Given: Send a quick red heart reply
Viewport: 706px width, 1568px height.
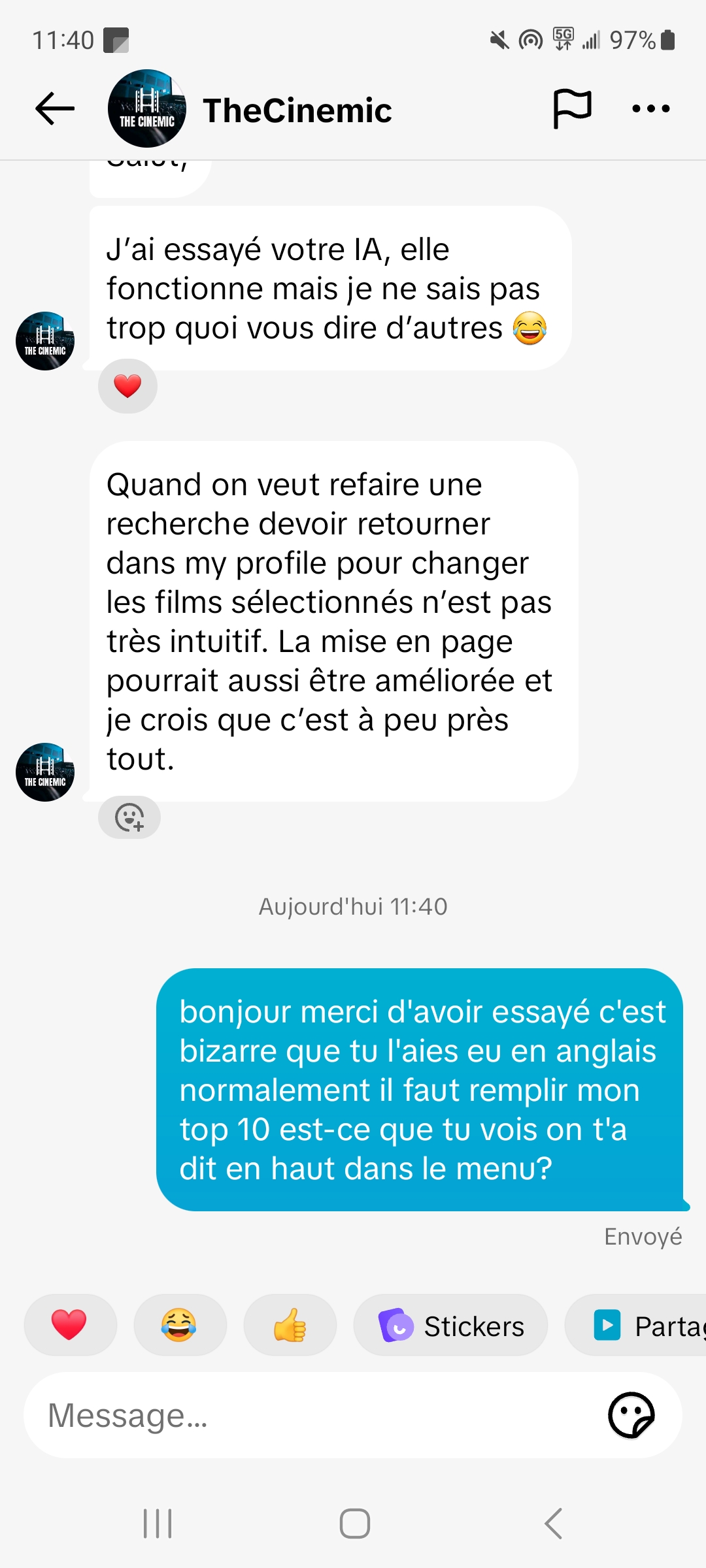Looking at the screenshot, I should [x=69, y=1326].
